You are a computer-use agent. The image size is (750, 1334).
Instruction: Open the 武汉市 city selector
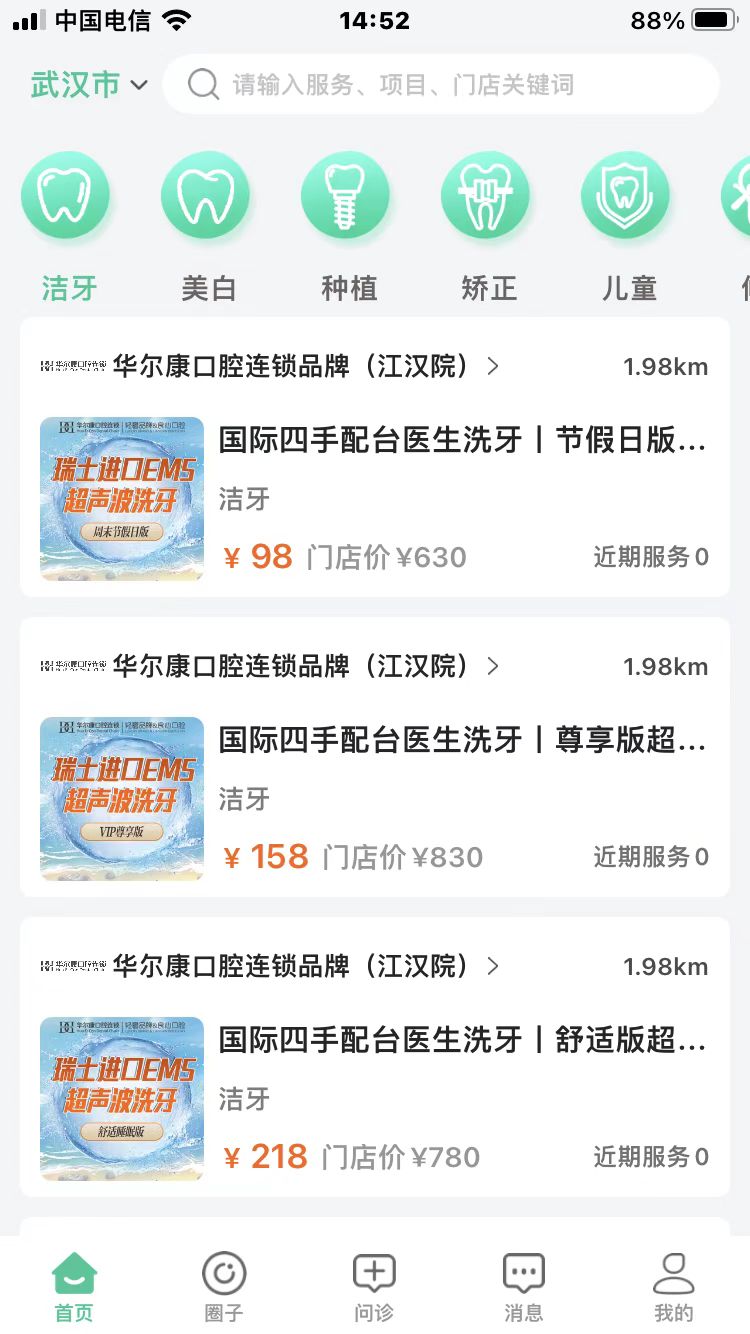coord(88,85)
